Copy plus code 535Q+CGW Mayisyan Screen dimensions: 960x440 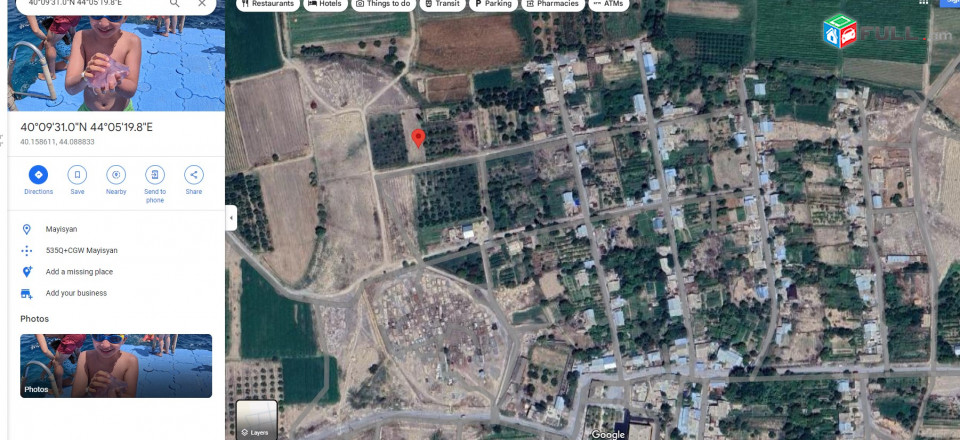click(x=81, y=250)
